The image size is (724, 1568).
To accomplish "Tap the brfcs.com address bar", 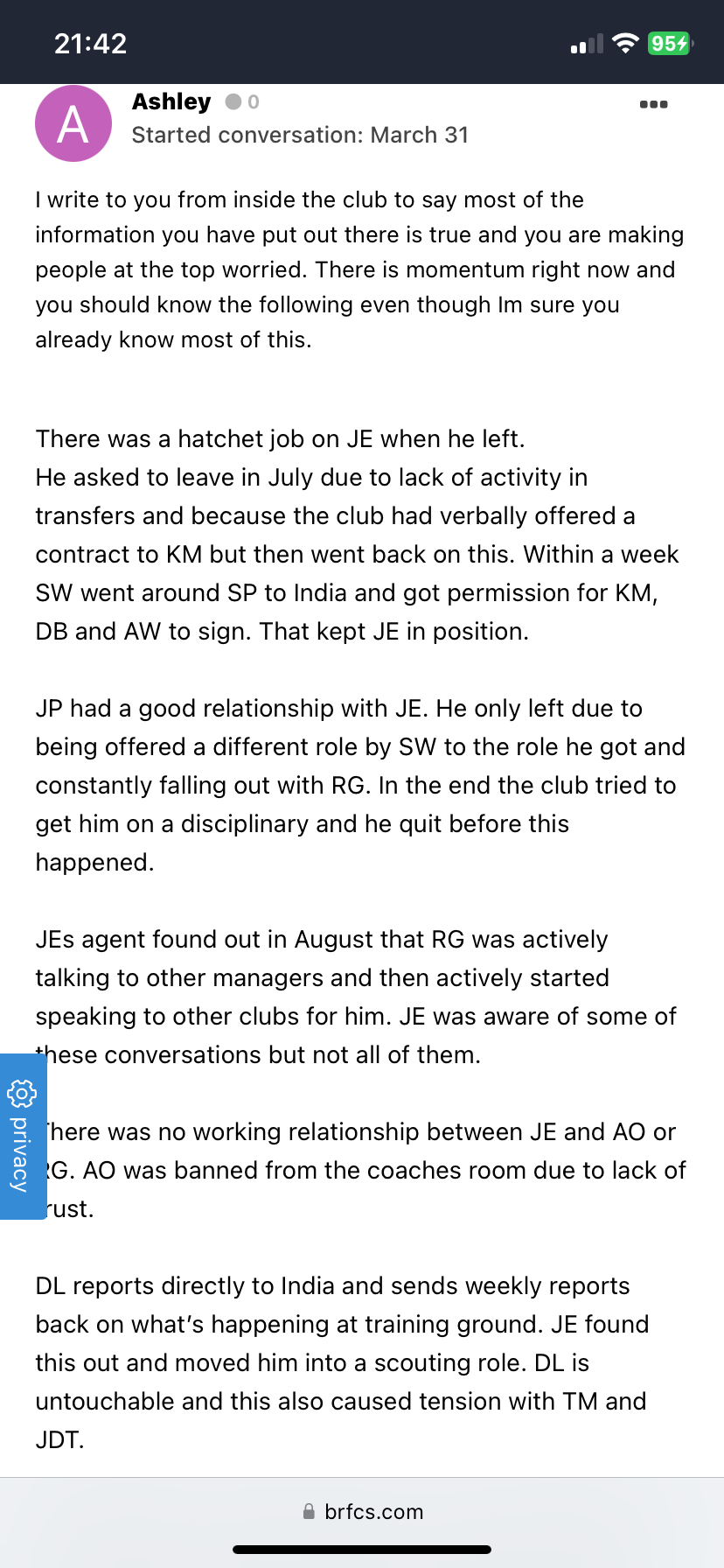I will [362, 1511].
